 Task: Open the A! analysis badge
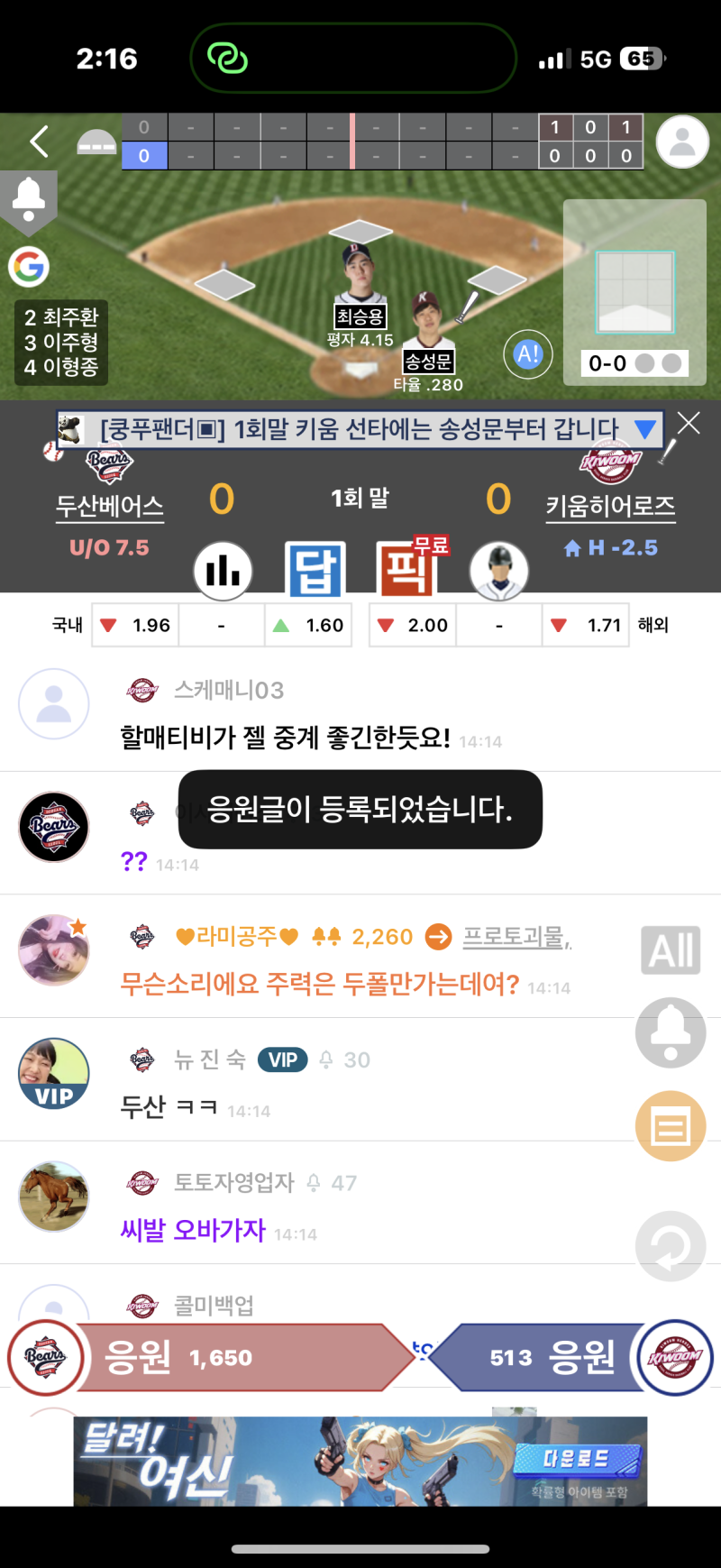[x=527, y=354]
